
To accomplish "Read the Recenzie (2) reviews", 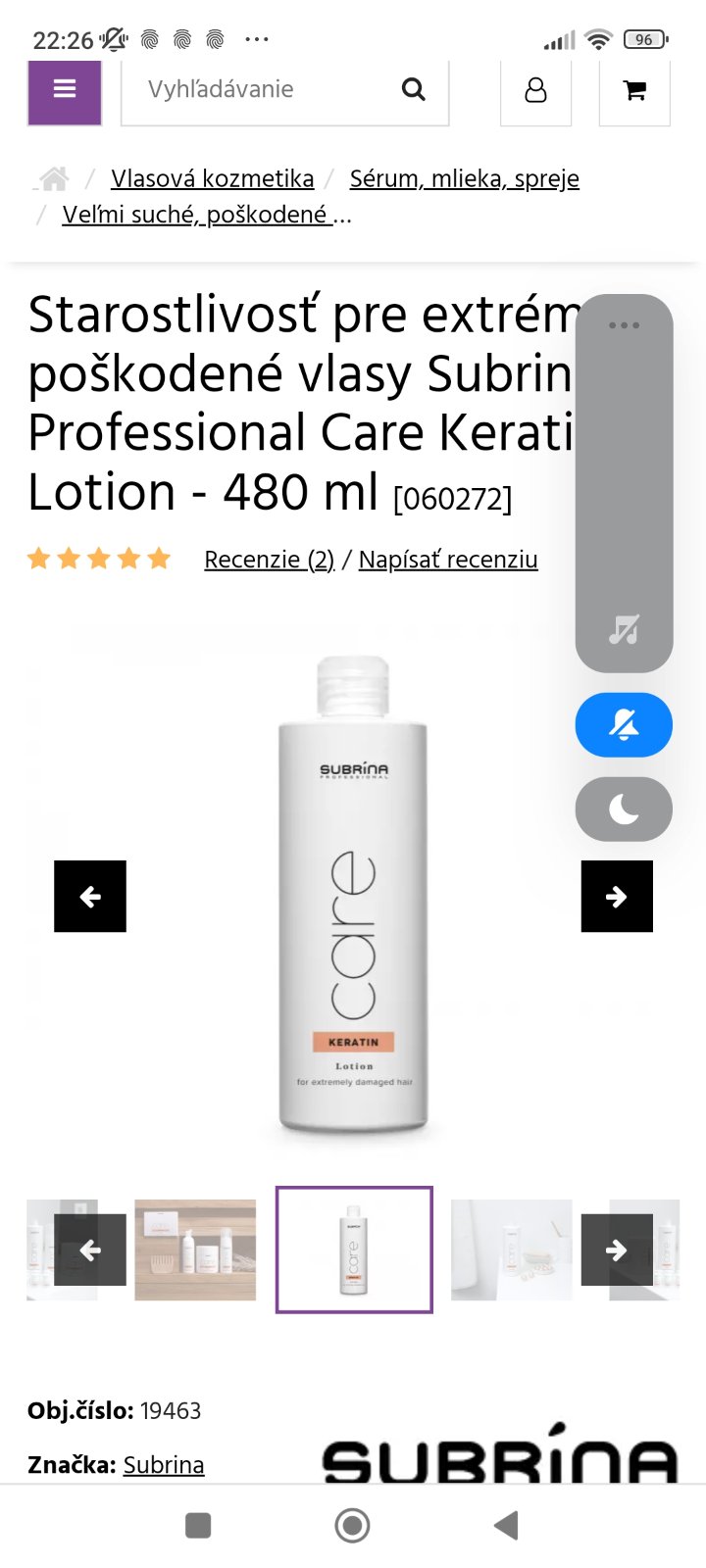I will click(x=269, y=560).
